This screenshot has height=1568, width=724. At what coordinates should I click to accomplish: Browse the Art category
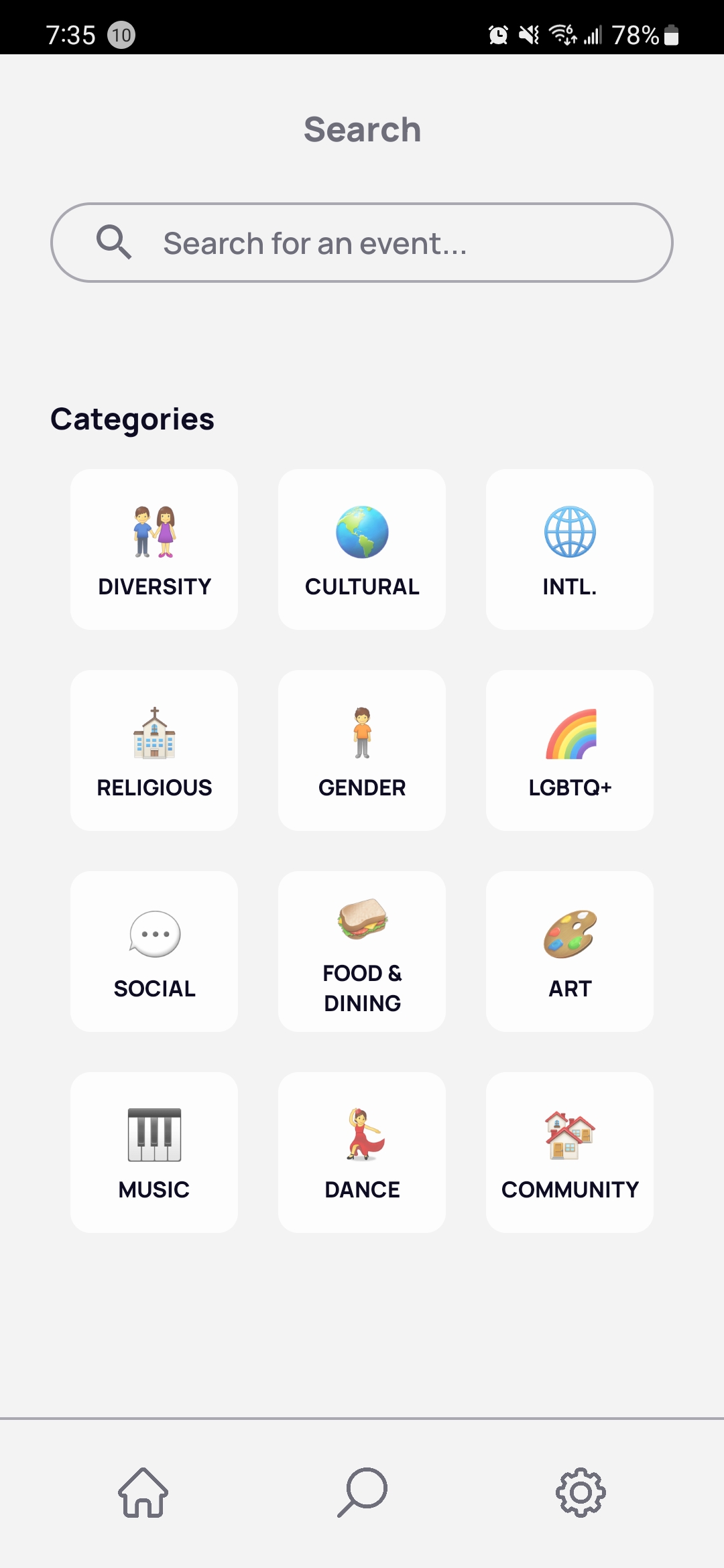point(570,952)
